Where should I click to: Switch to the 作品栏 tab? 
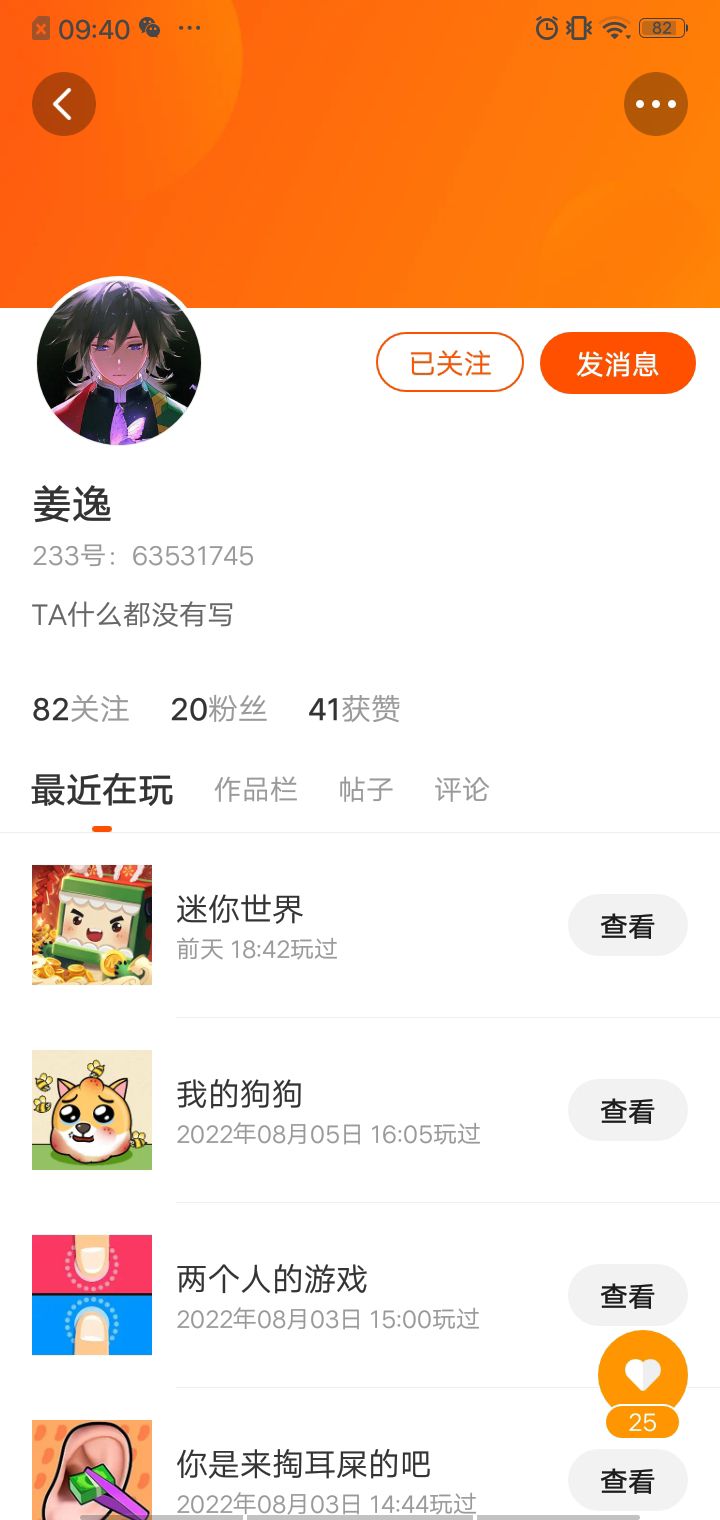(x=256, y=790)
